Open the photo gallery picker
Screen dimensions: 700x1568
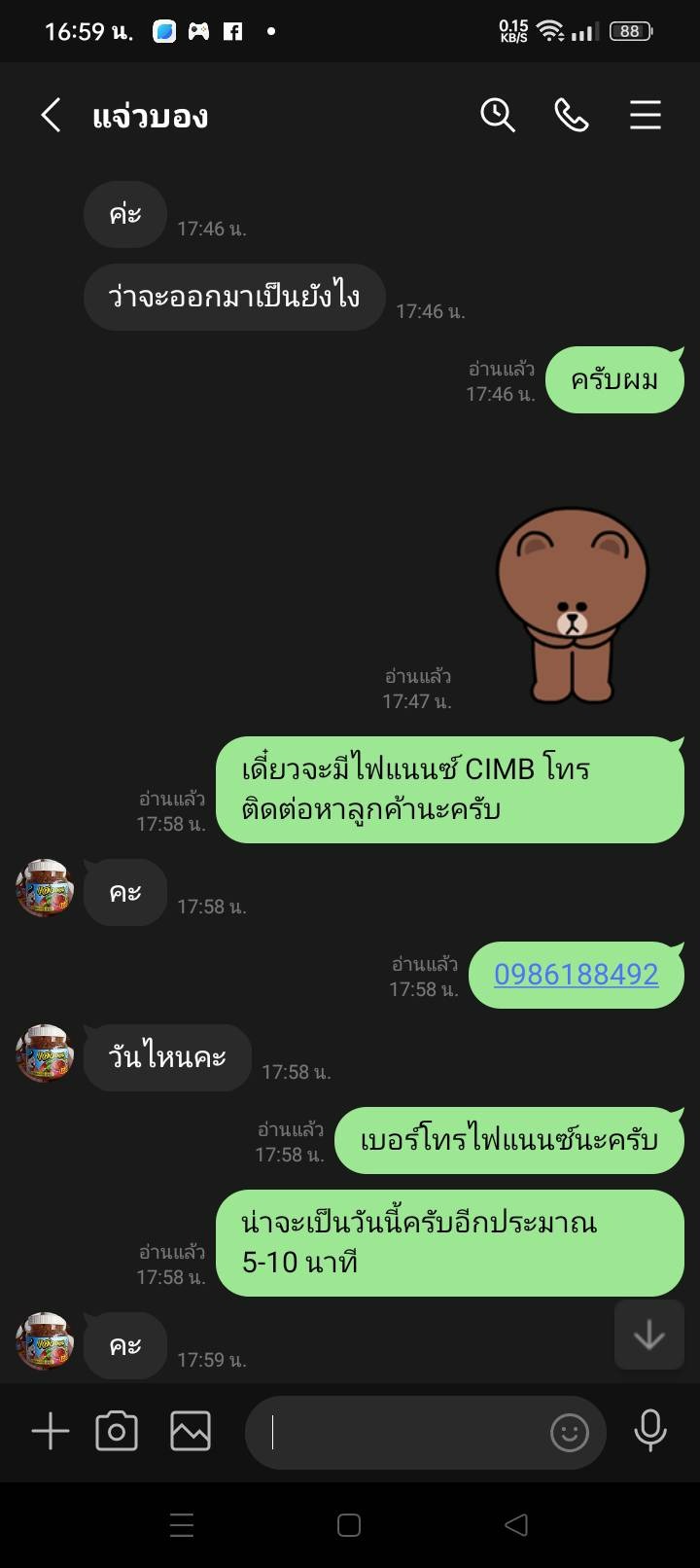[191, 1432]
